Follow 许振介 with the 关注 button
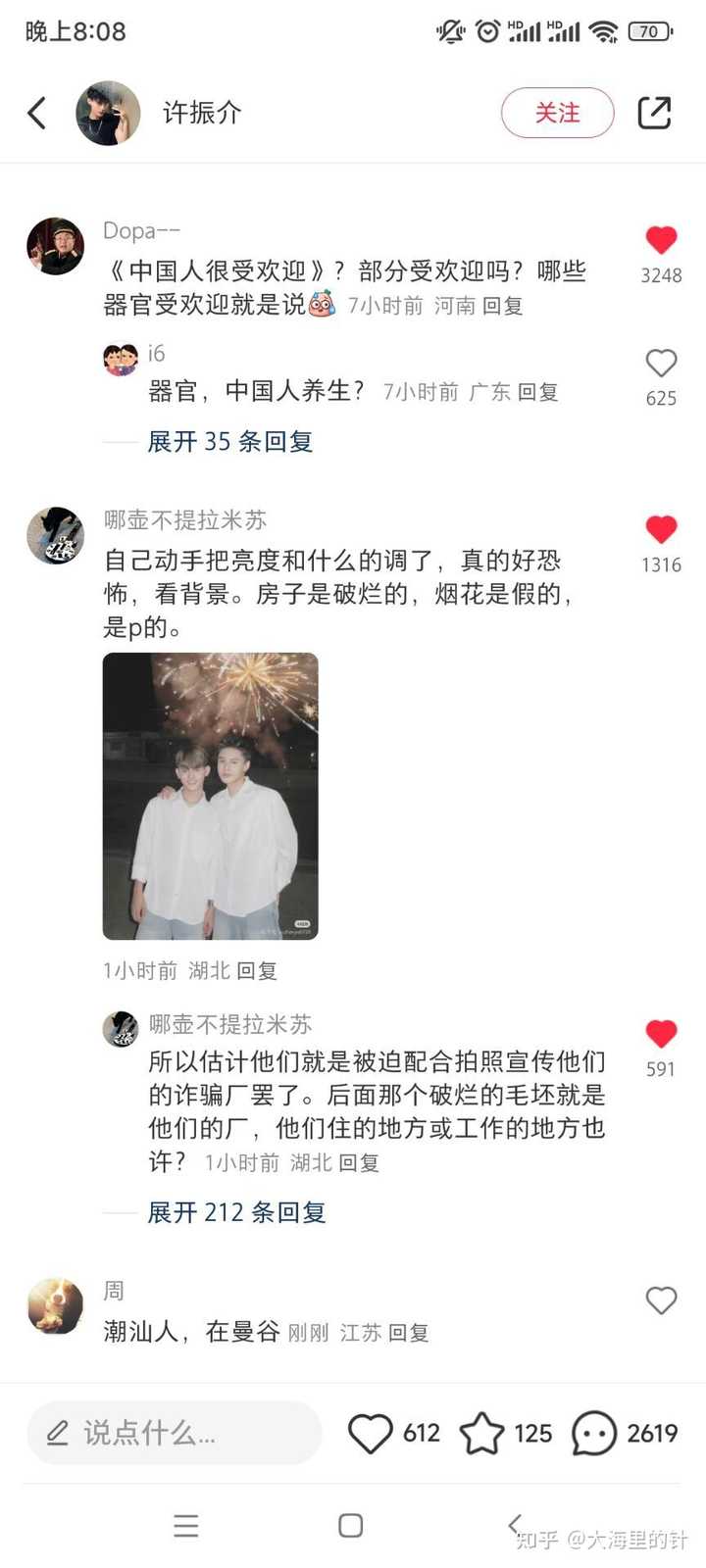706x1568 pixels. (x=557, y=113)
